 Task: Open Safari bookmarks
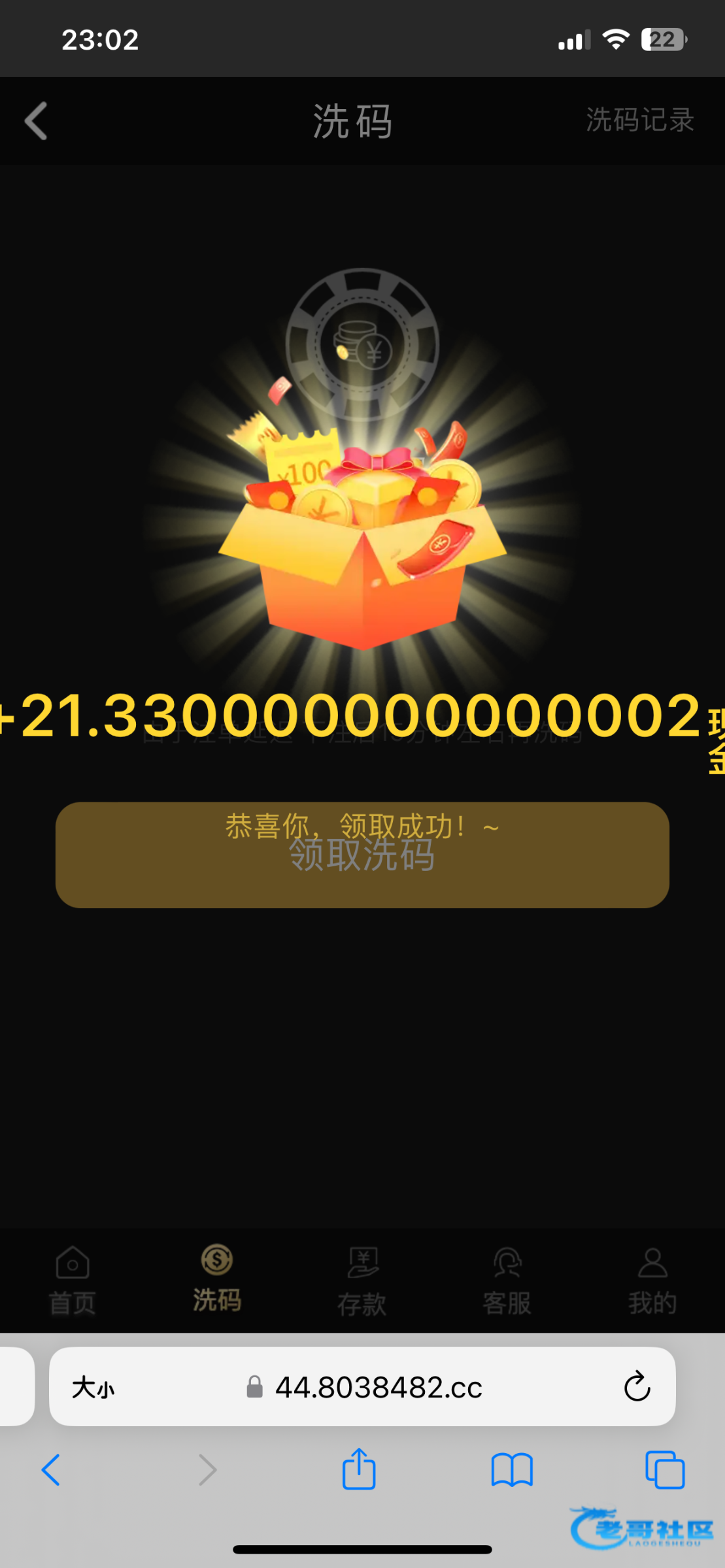point(512,1470)
